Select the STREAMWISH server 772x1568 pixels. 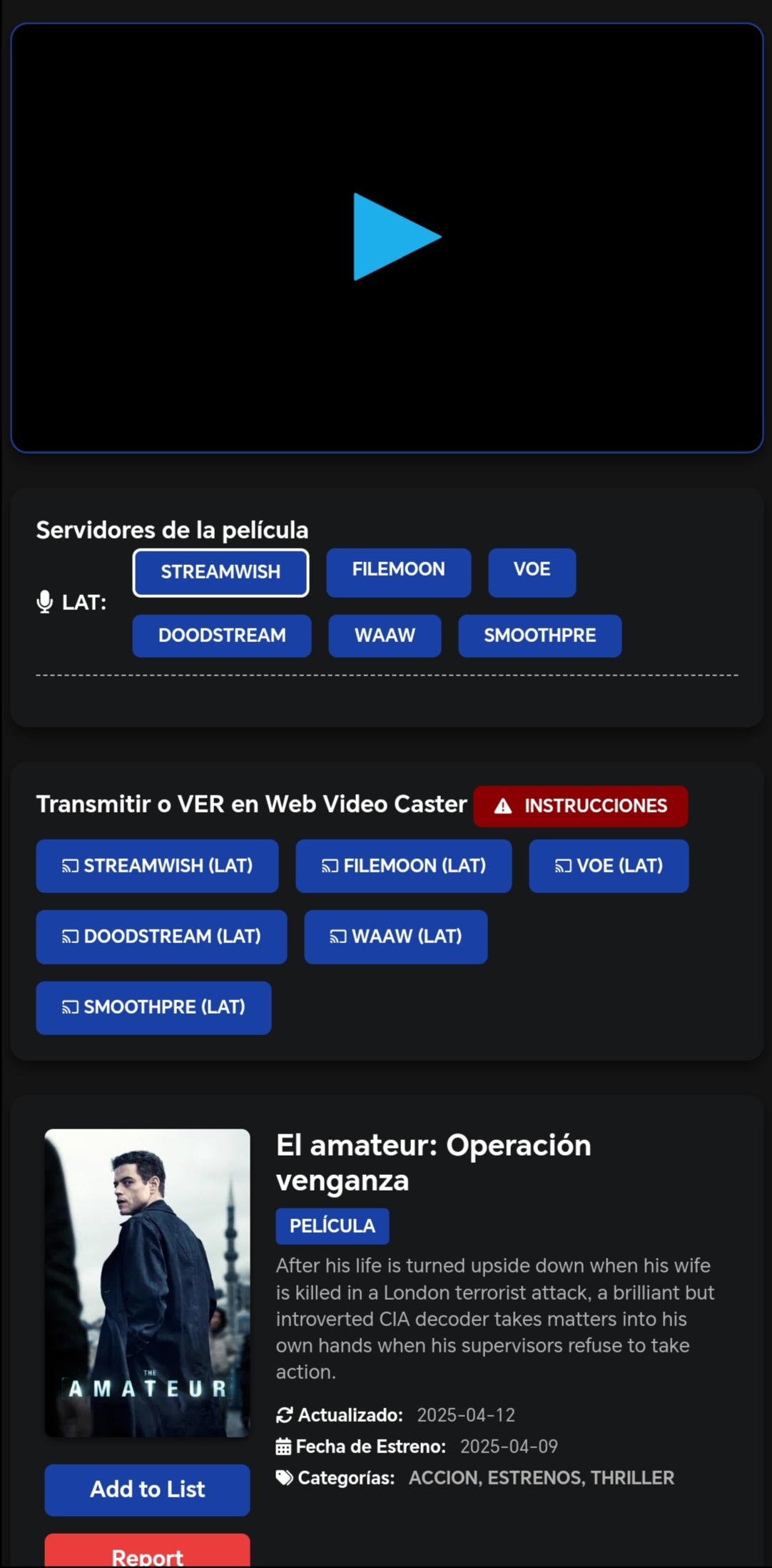(220, 572)
